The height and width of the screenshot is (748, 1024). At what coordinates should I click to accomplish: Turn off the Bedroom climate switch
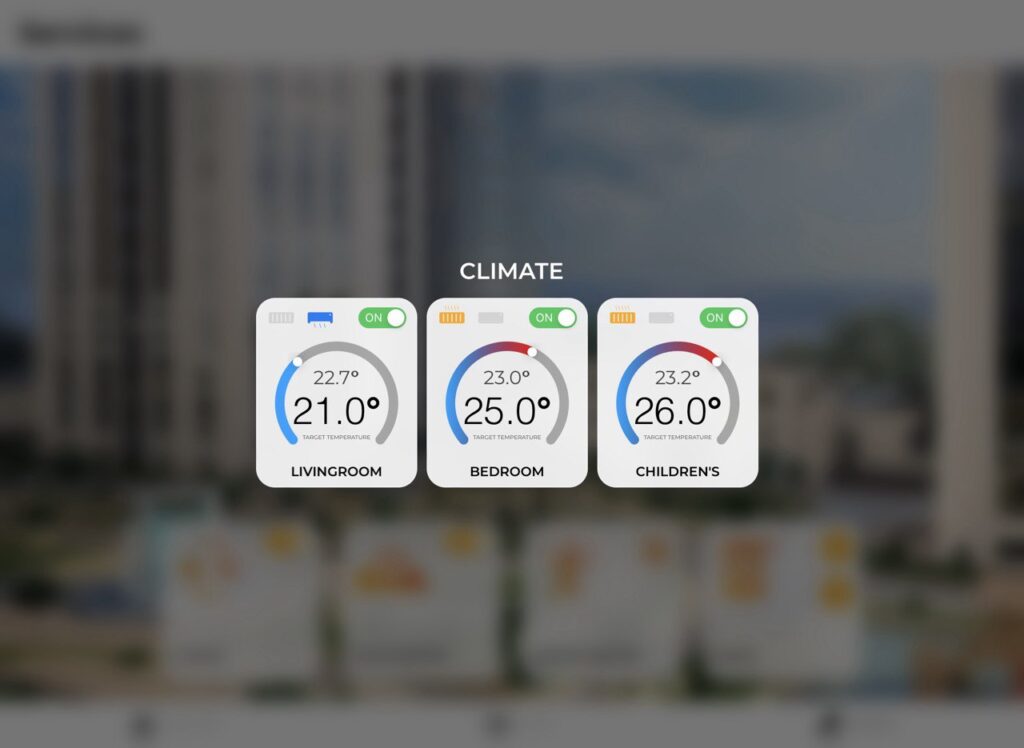tap(553, 318)
